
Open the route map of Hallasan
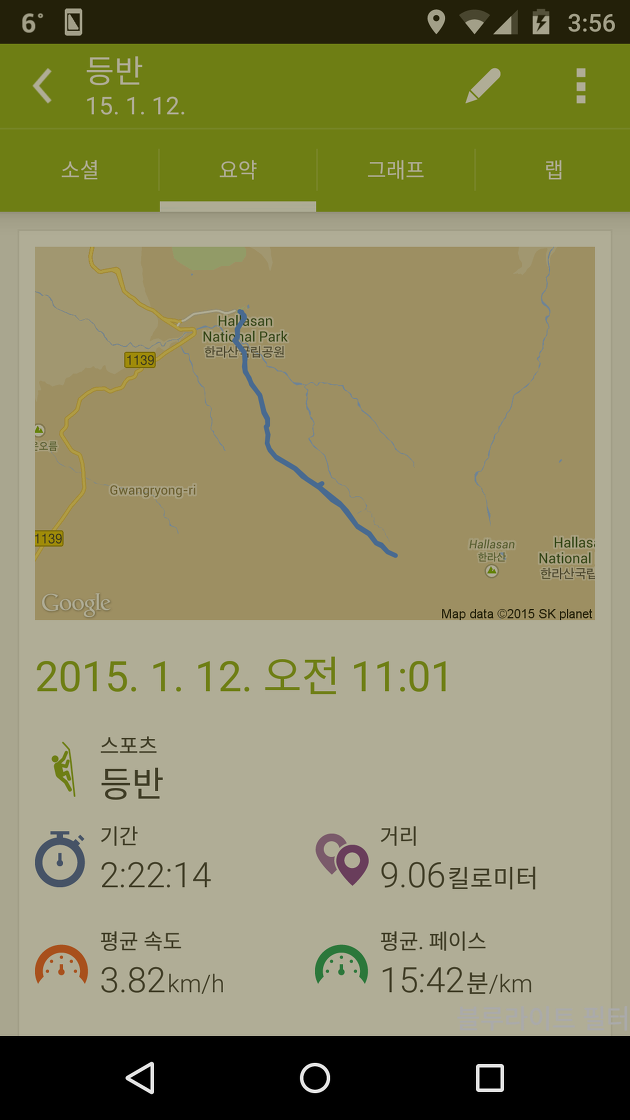point(315,433)
